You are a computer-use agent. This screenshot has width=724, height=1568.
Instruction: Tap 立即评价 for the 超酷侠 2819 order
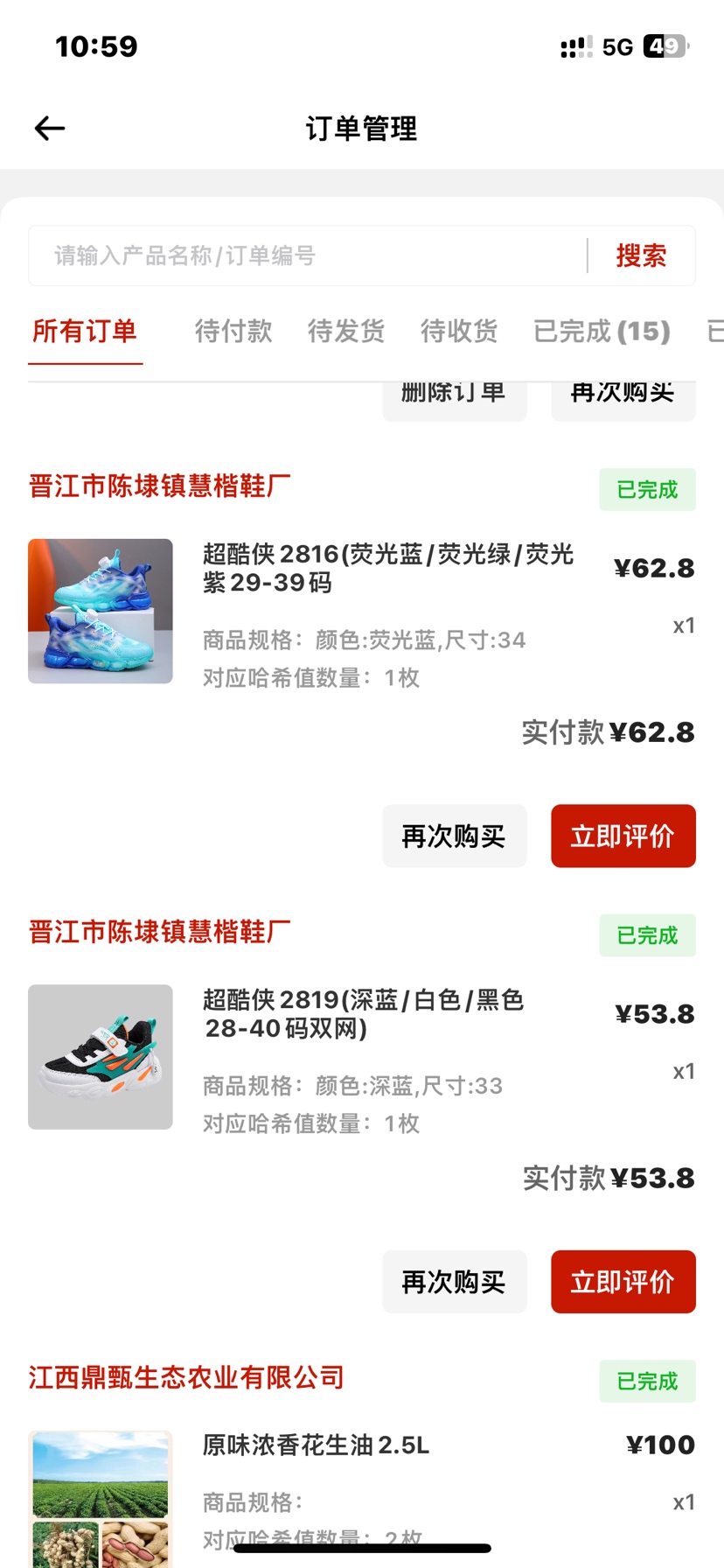pos(623,1282)
